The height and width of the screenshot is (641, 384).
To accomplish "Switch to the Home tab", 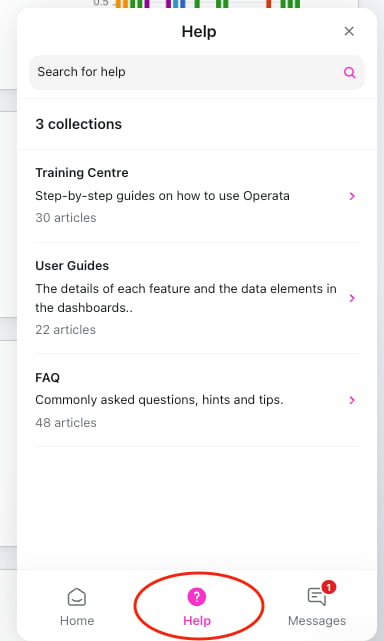I will (x=77, y=607).
